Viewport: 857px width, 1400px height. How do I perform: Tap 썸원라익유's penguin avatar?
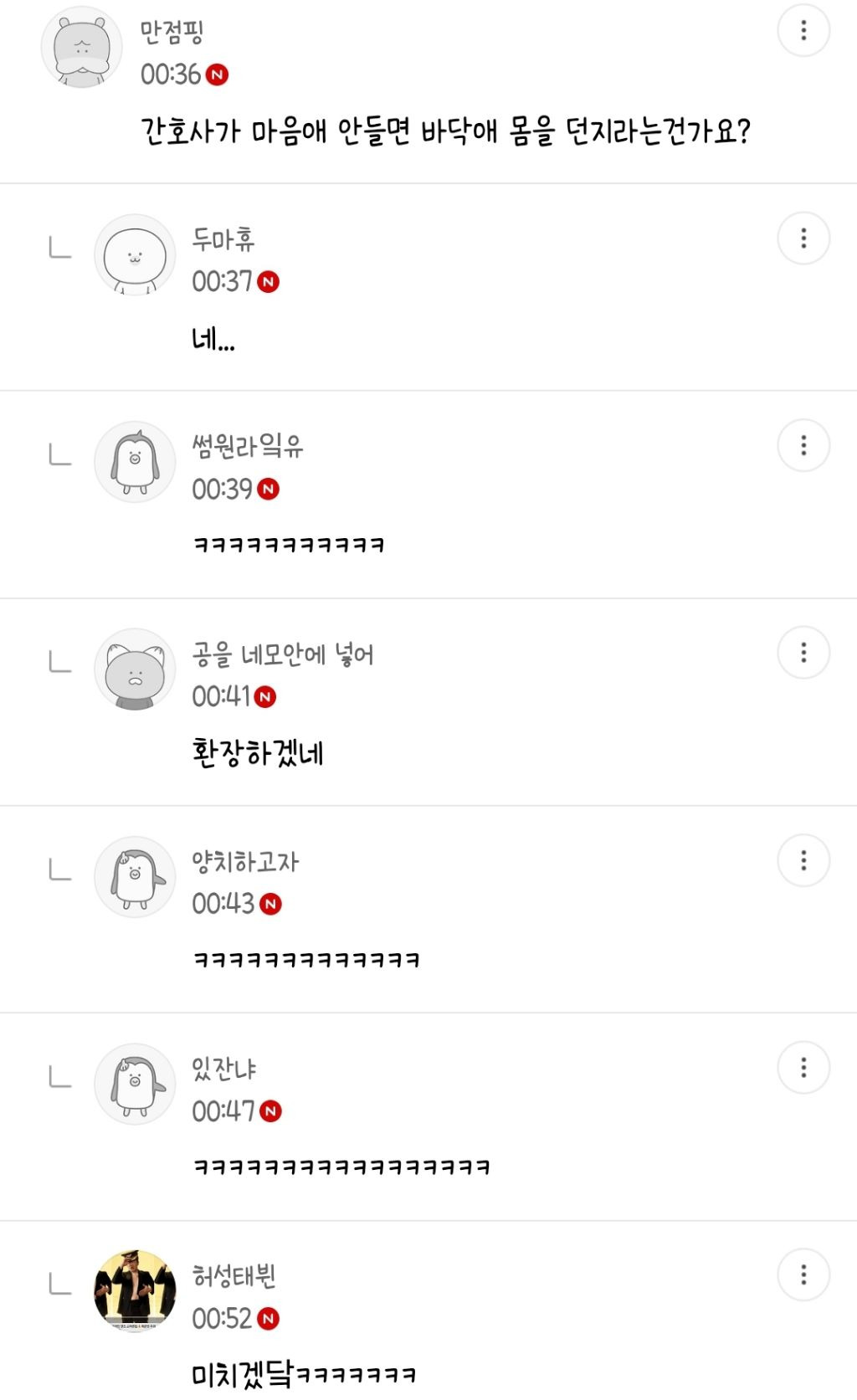click(x=135, y=462)
